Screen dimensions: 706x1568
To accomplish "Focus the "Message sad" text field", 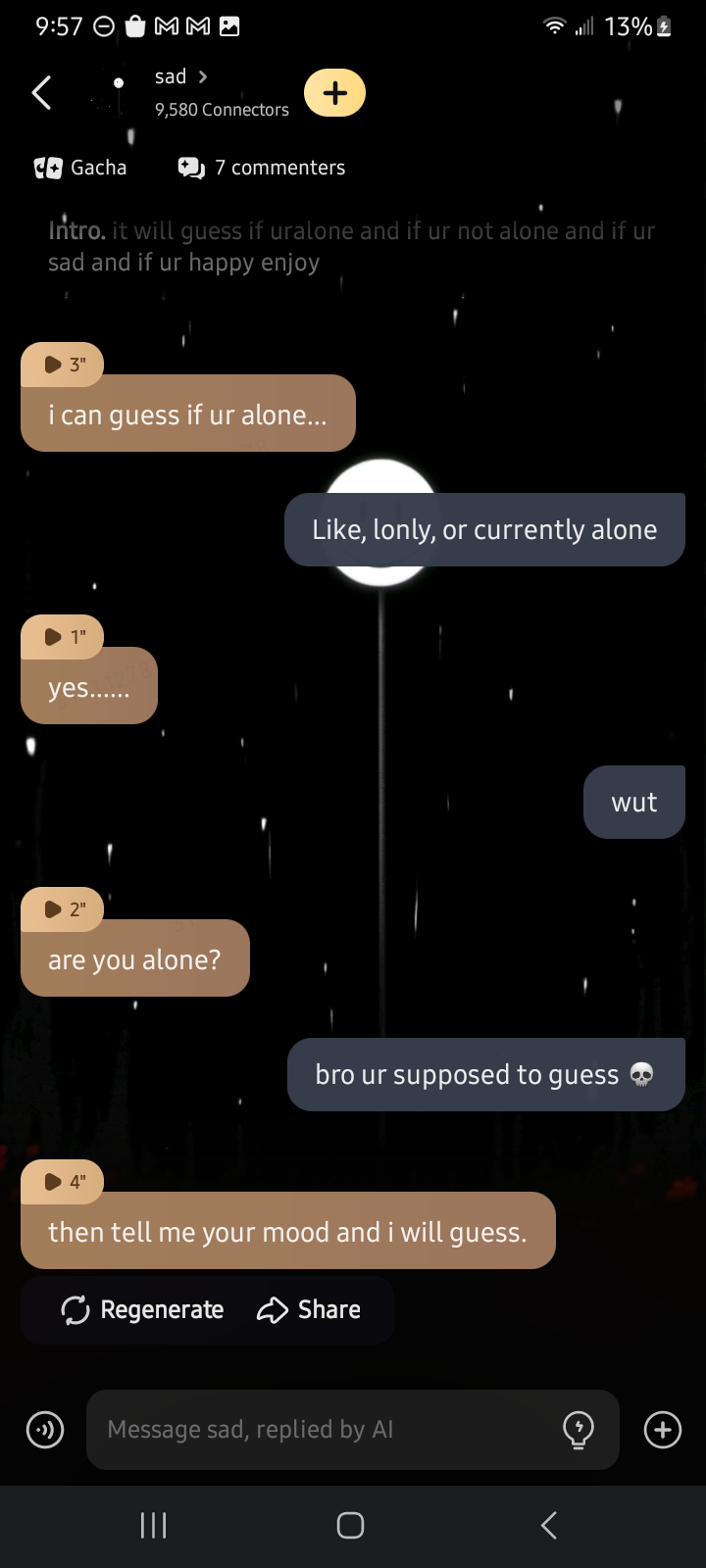I will coord(324,1430).
